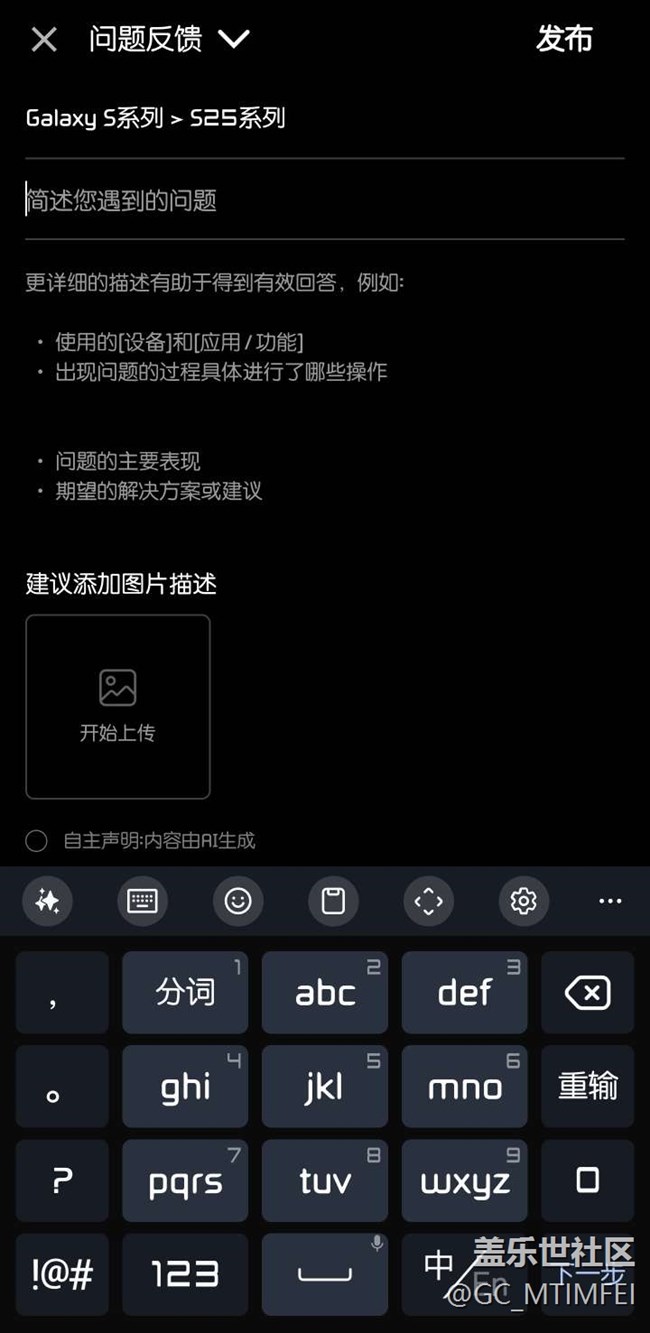Show more keyboard toolbar options
The image size is (650, 1333).
[x=610, y=901]
